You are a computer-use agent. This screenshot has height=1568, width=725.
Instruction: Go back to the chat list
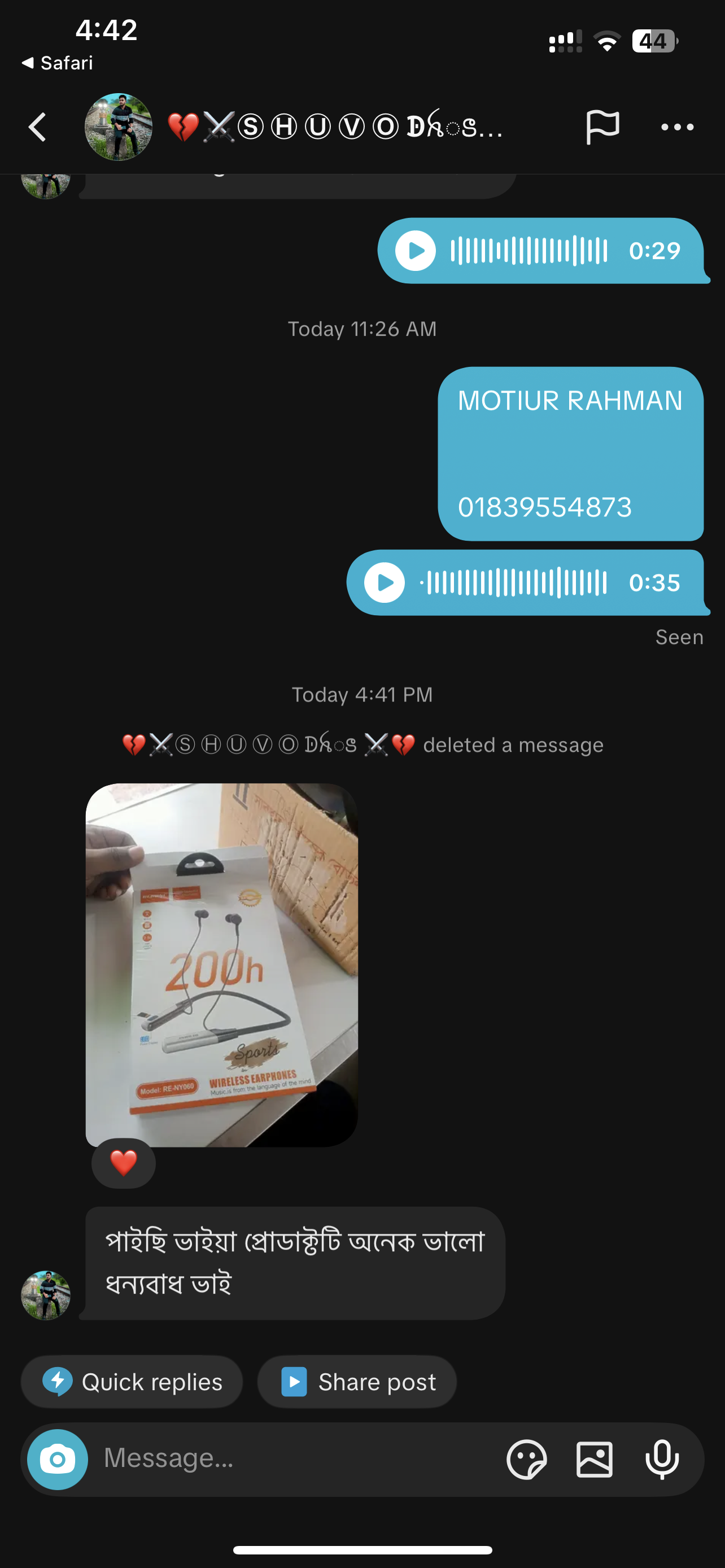[x=38, y=127]
